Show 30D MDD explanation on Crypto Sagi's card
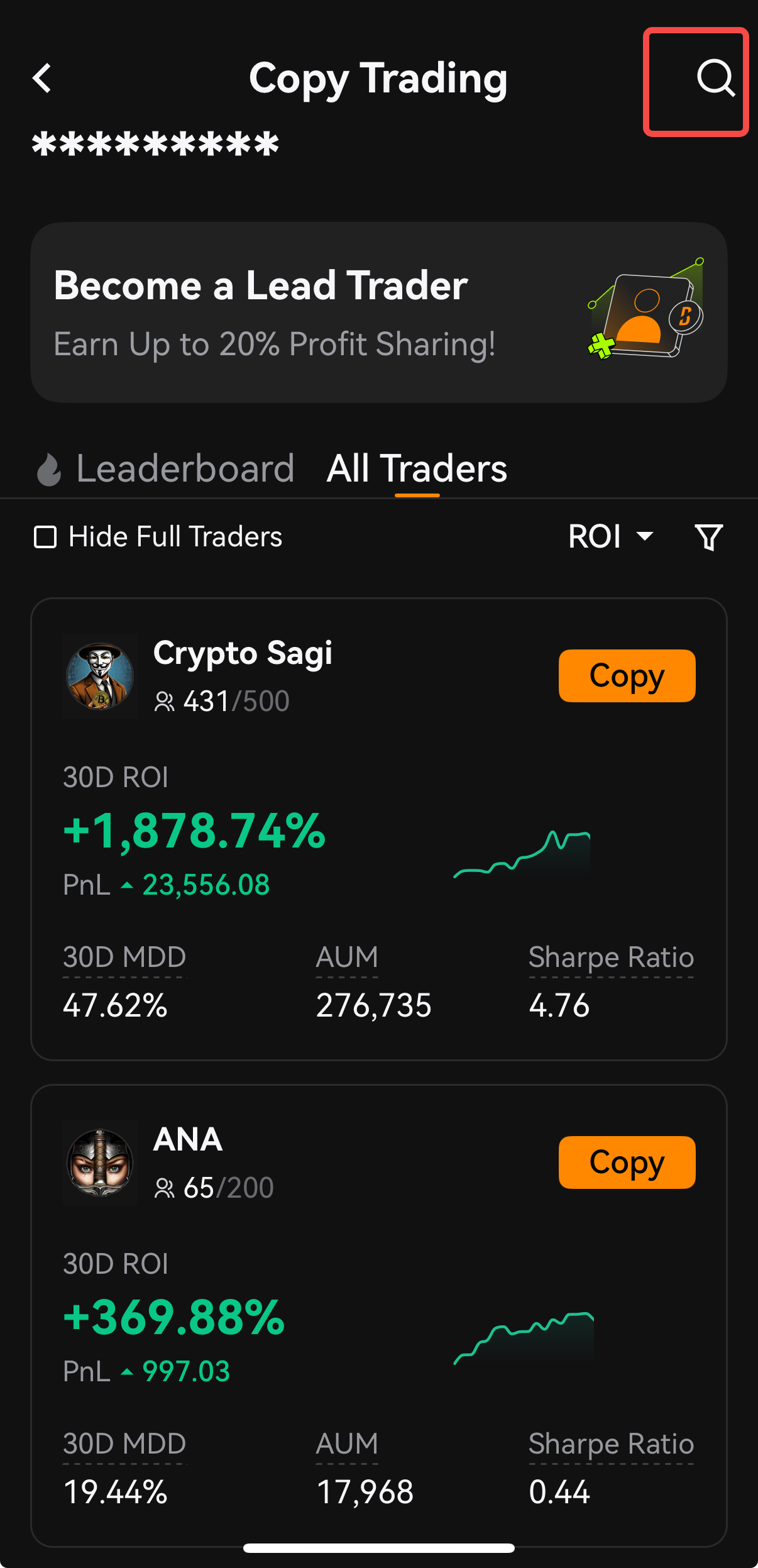 click(124, 958)
